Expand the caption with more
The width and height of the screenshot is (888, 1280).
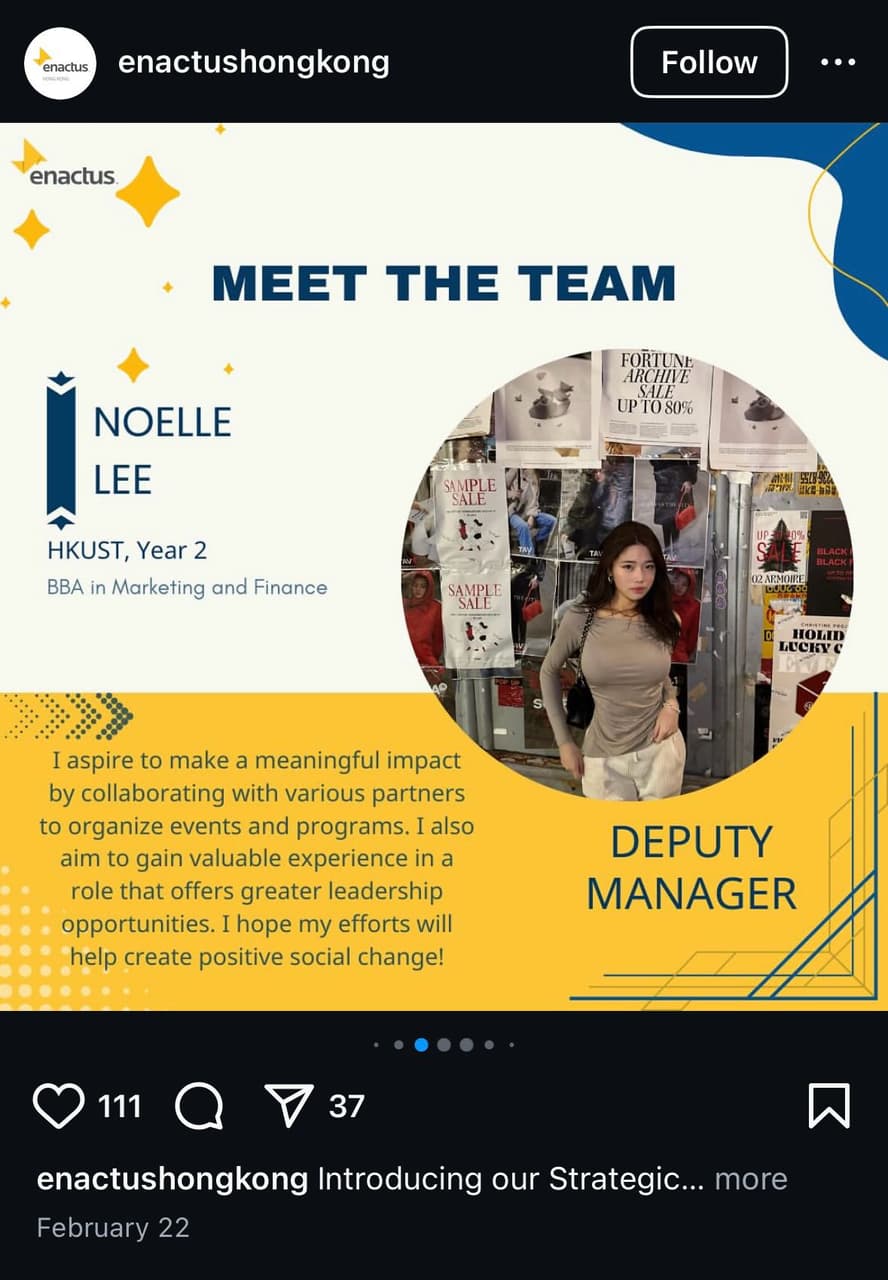[x=750, y=1179]
